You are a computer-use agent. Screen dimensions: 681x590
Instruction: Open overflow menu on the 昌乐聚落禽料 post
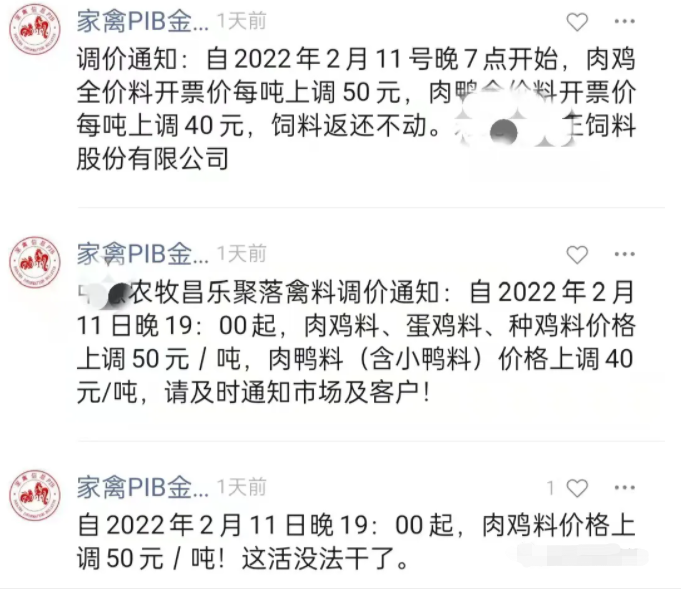(625, 254)
